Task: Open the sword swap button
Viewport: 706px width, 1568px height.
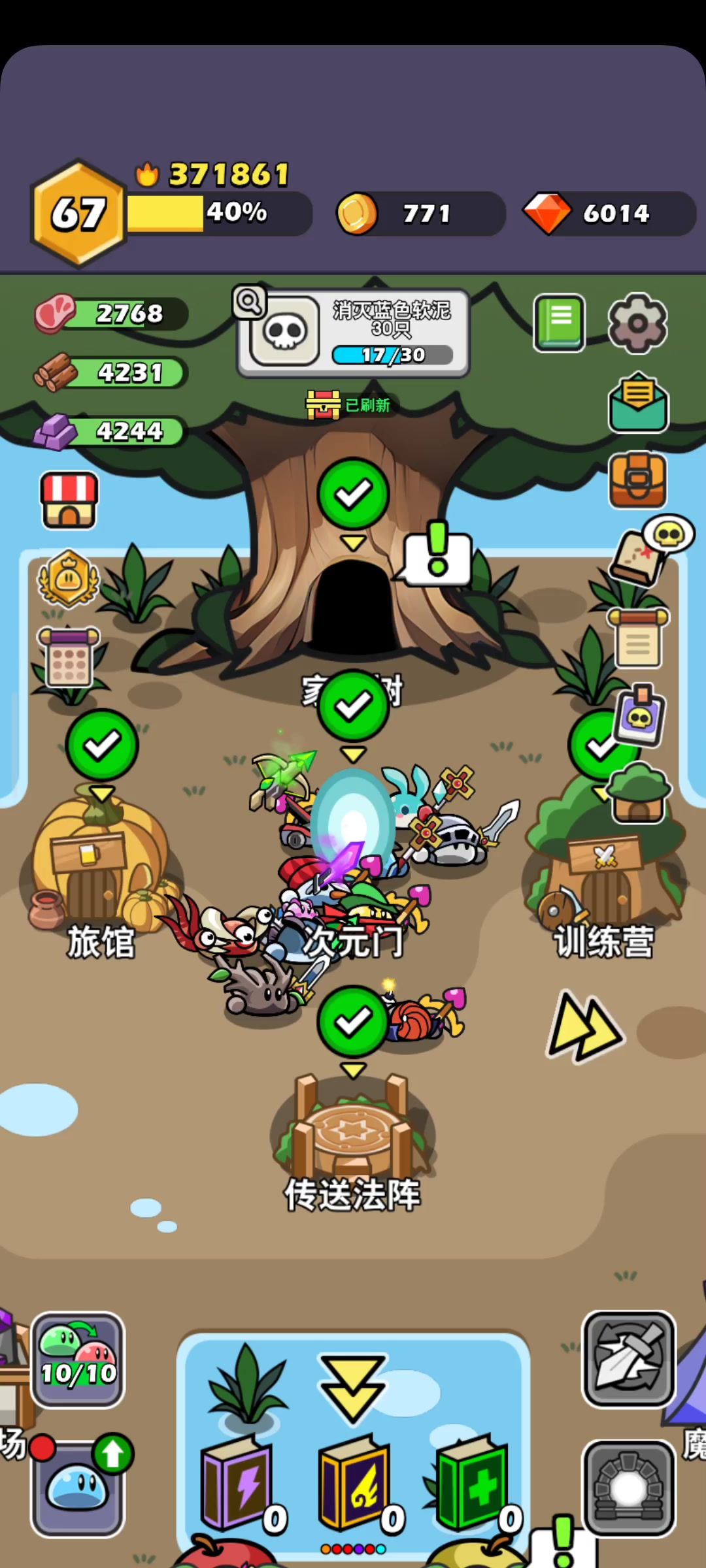Action: (x=628, y=1359)
